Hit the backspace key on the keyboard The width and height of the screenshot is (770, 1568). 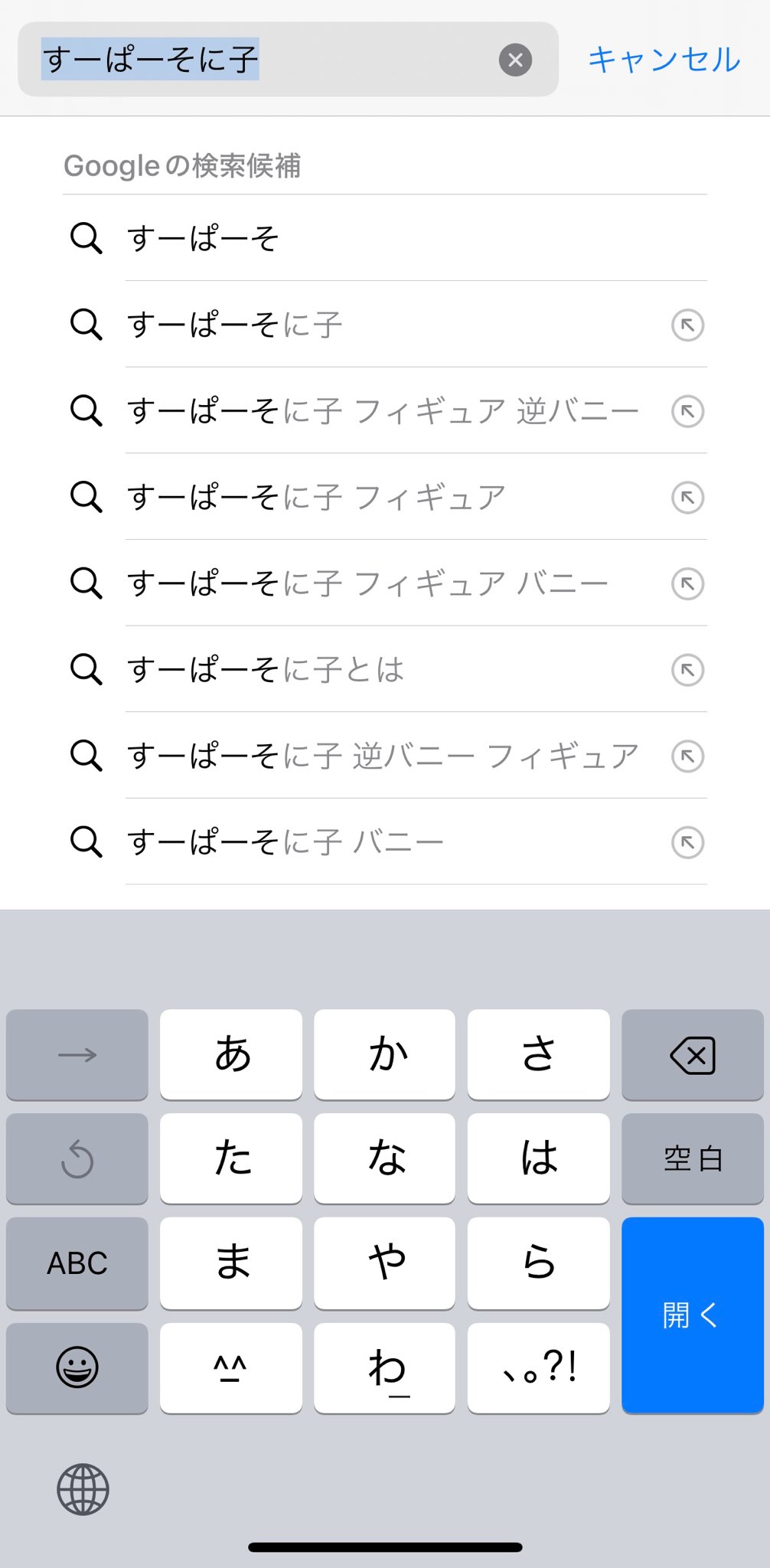tap(692, 1055)
